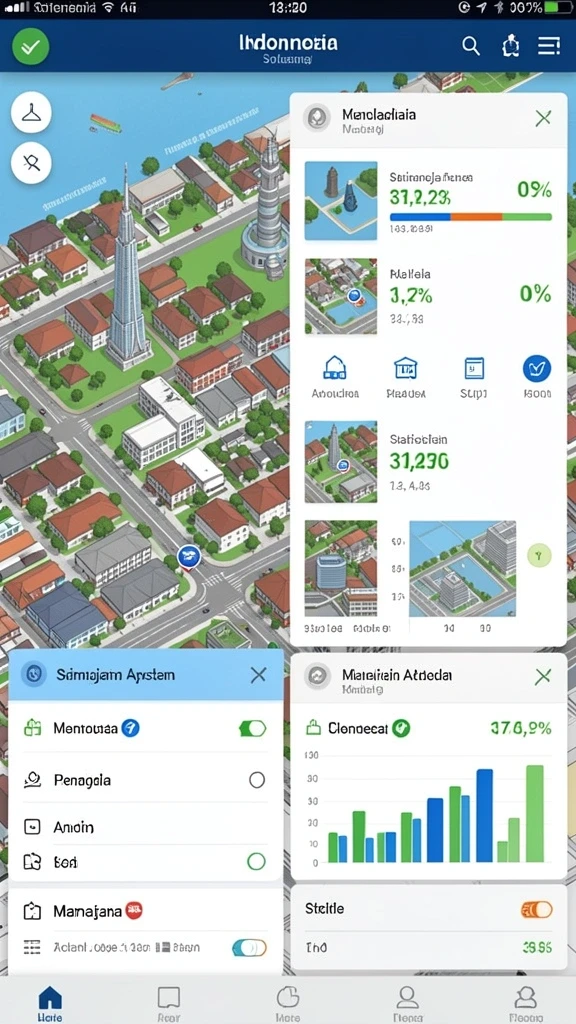
Task: Select the blue checkmark circle button
Action: point(537,369)
